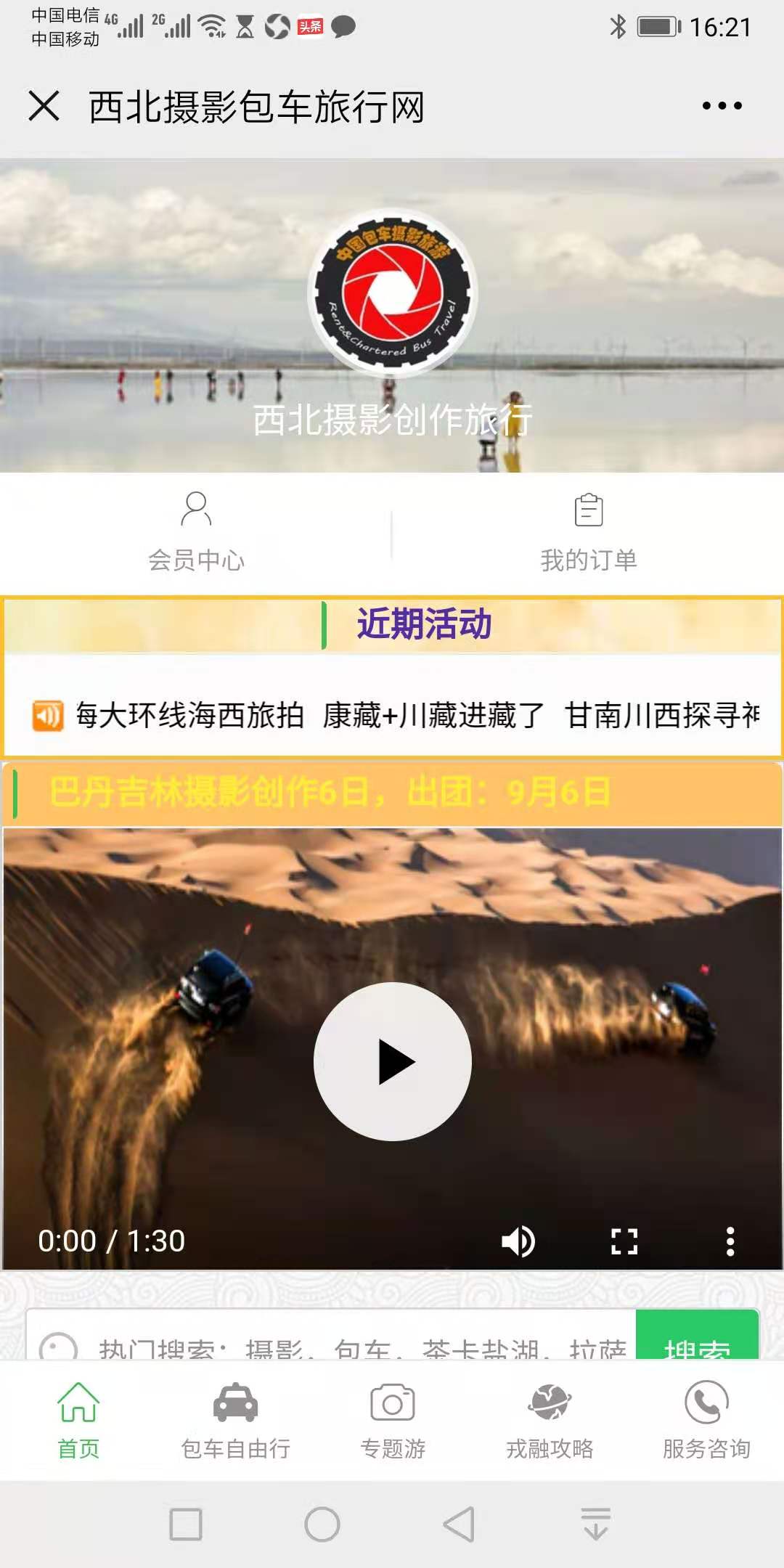
Task: Switch to the 服务咨询 tab
Action: pyautogui.click(x=706, y=1421)
